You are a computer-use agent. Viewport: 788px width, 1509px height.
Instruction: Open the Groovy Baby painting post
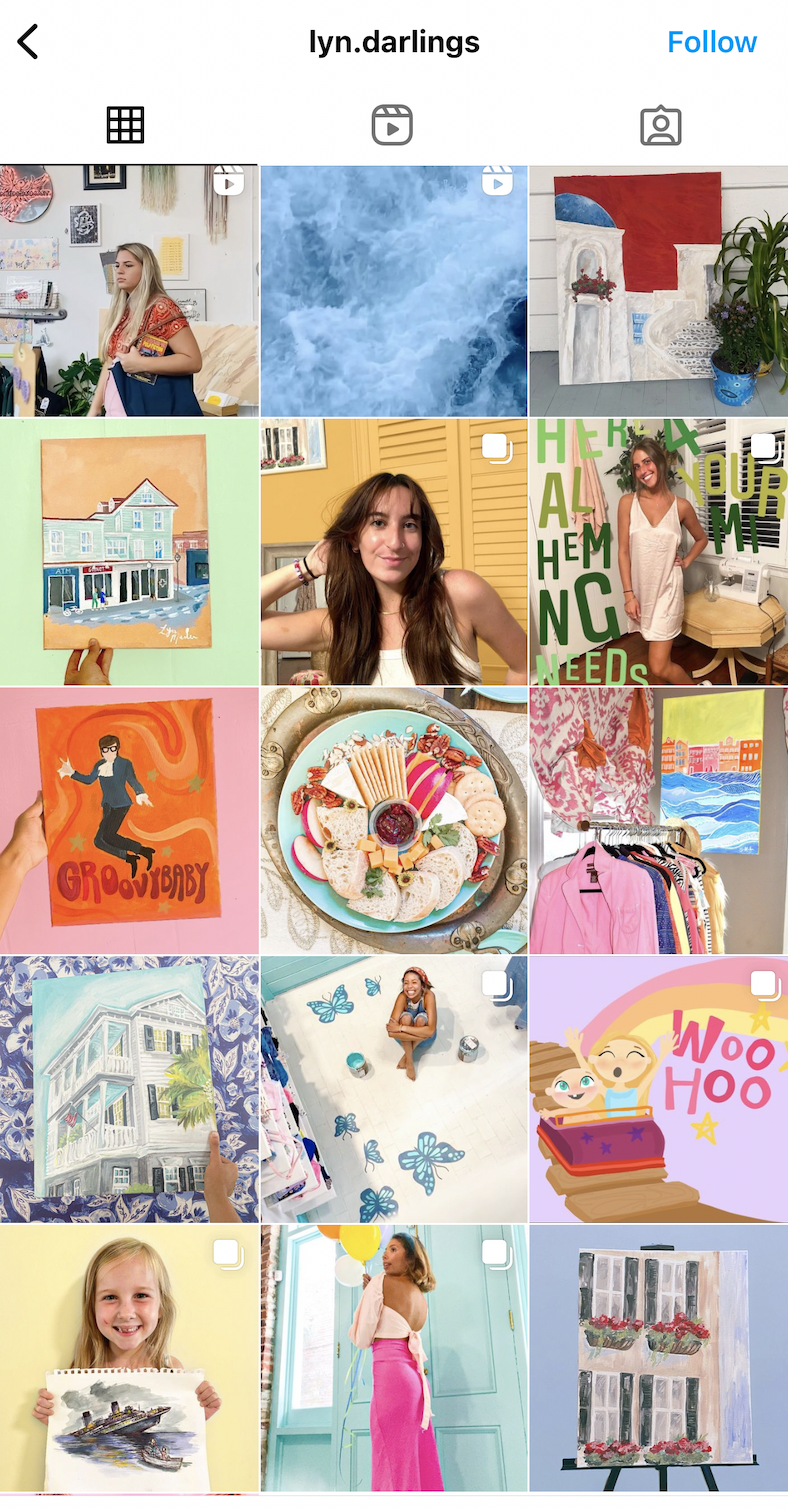(129, 820)
